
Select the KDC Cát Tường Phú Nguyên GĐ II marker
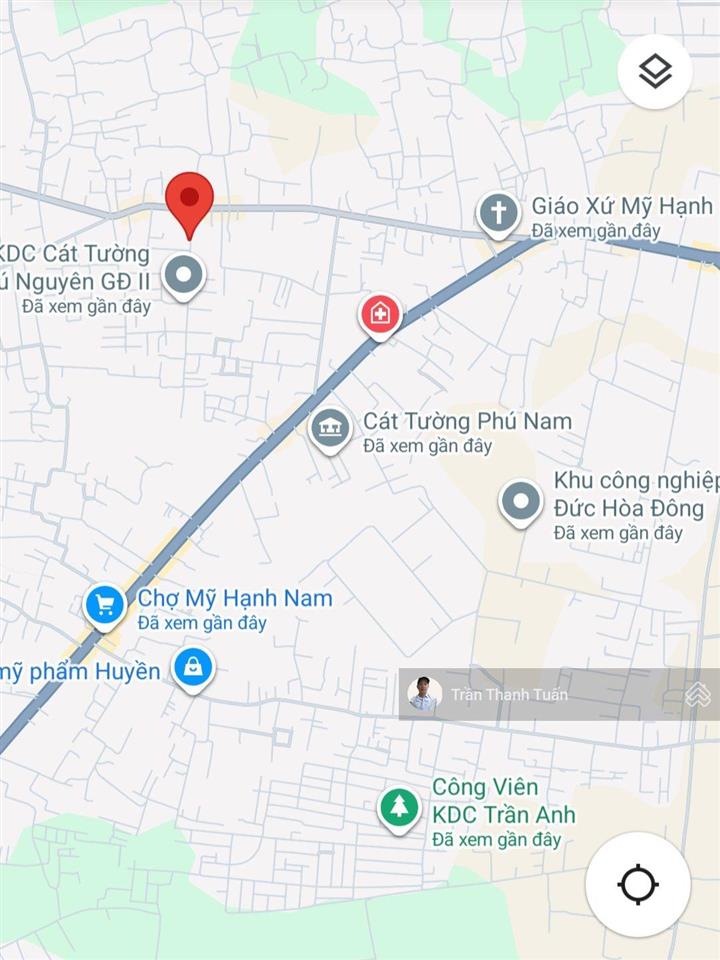click(x=183, y=274)
